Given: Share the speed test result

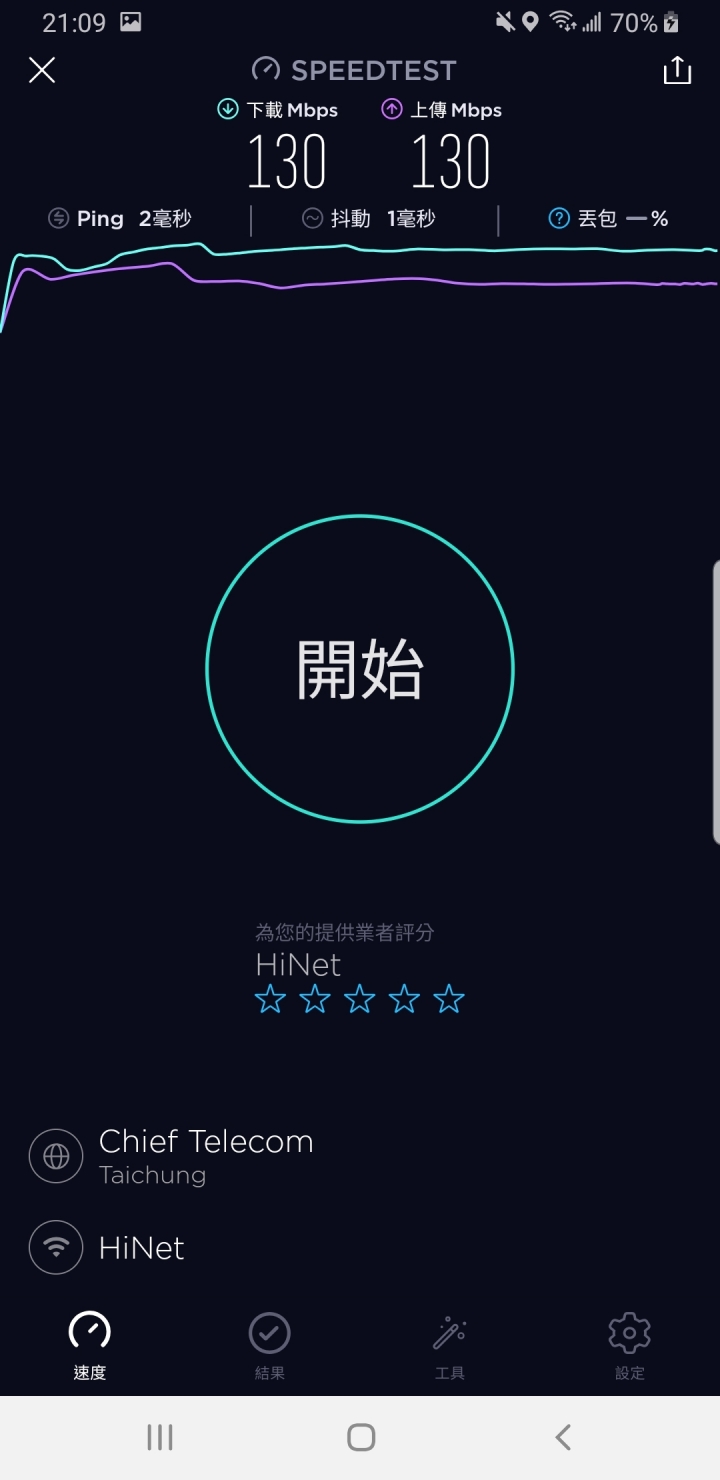Looking at the screenshot, I should (677, 70).
